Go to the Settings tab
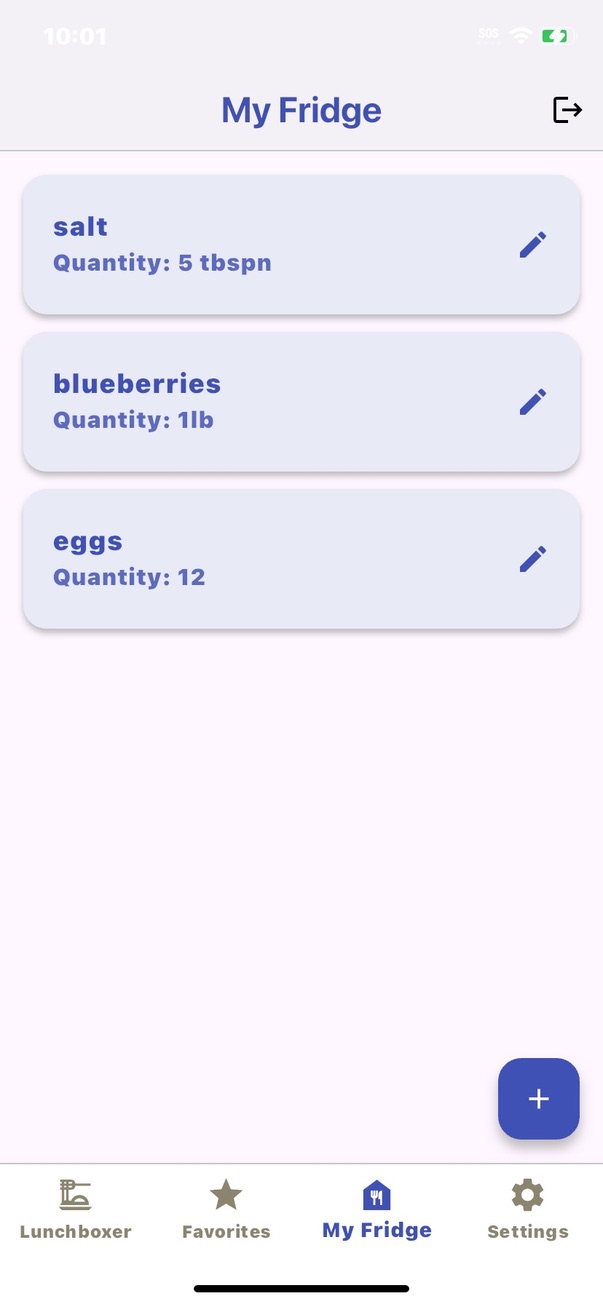 click(527, 1209)
